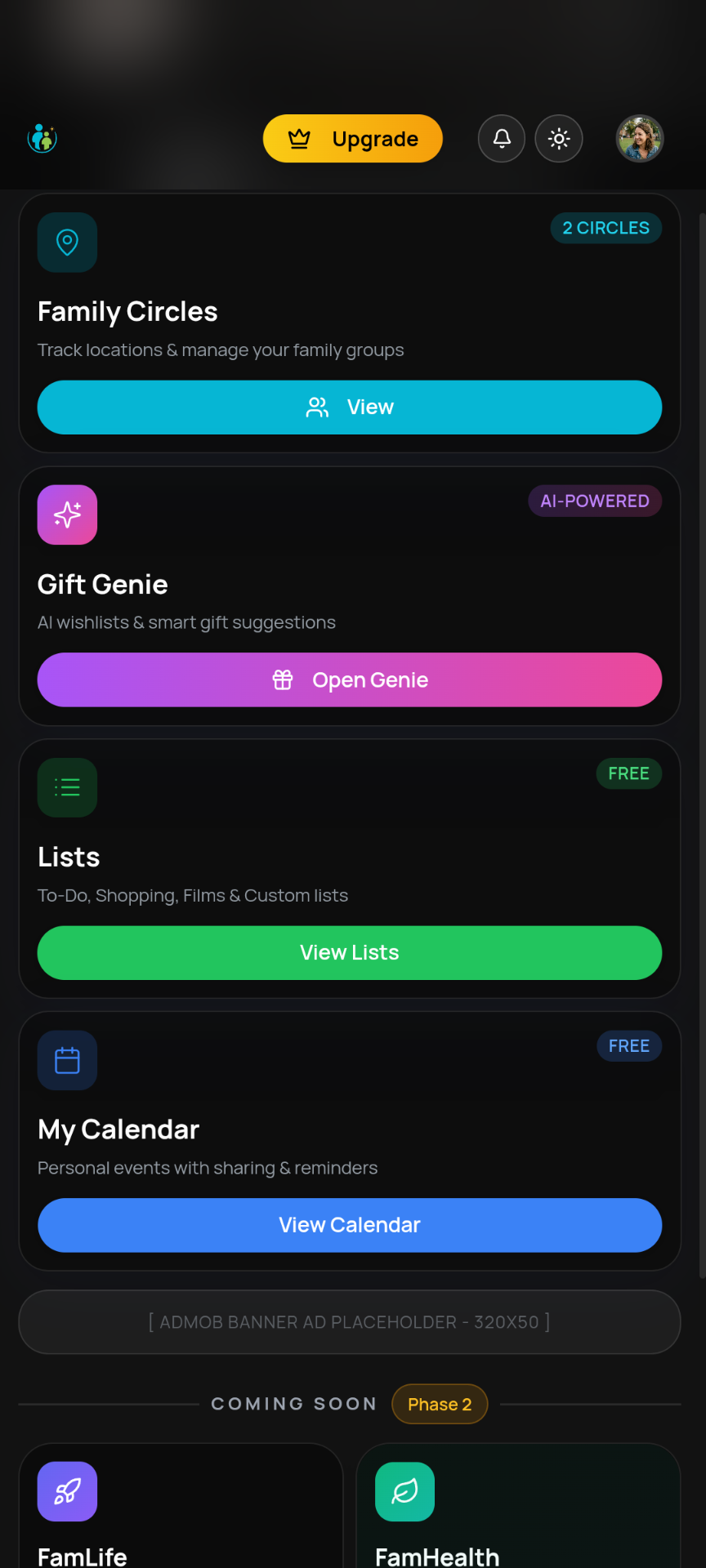The image size is (706, 1568).
Task: Open the profile avatar
Action: tap(639, 139)
